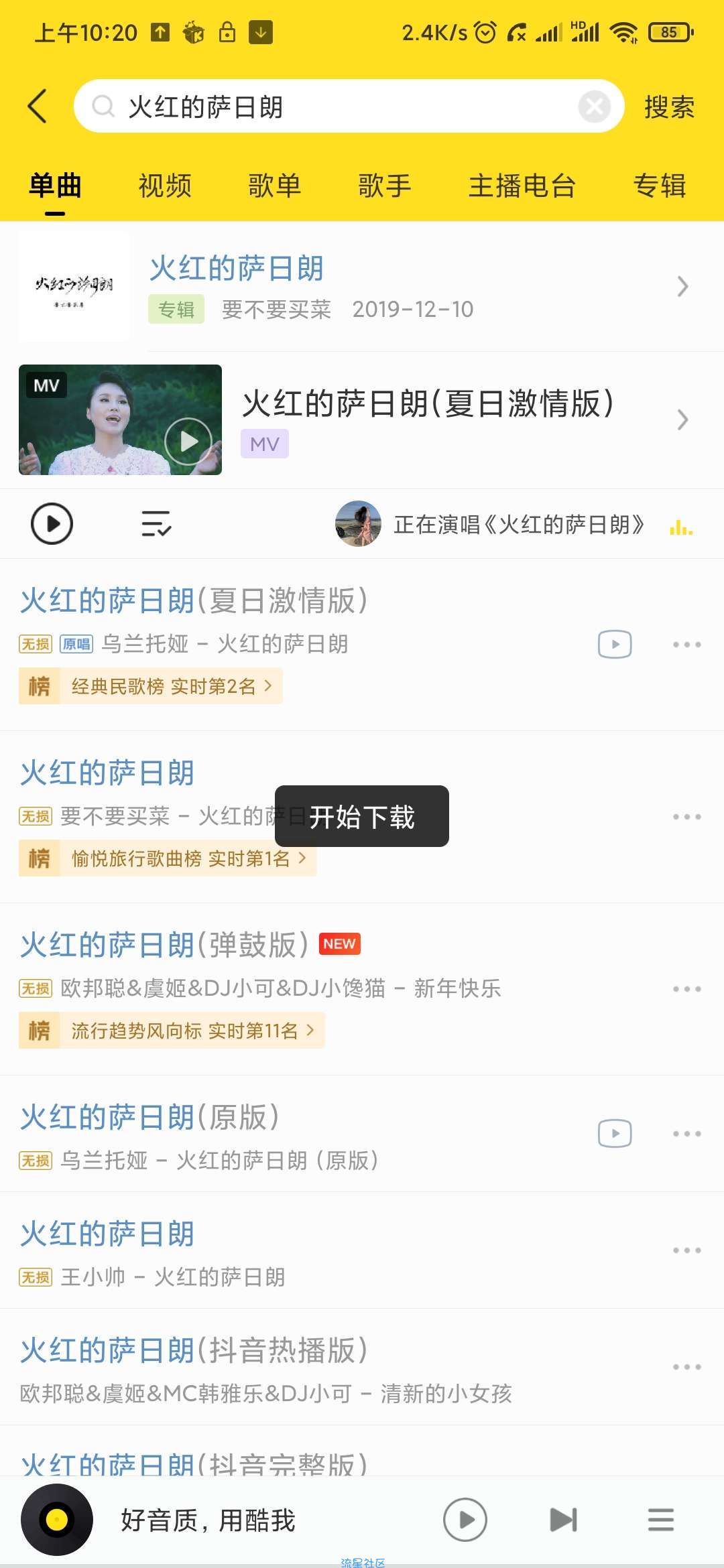Play 火红的萨日朗 by 王小帅
Screen dimensions: 724x1568
point(201,1250)
